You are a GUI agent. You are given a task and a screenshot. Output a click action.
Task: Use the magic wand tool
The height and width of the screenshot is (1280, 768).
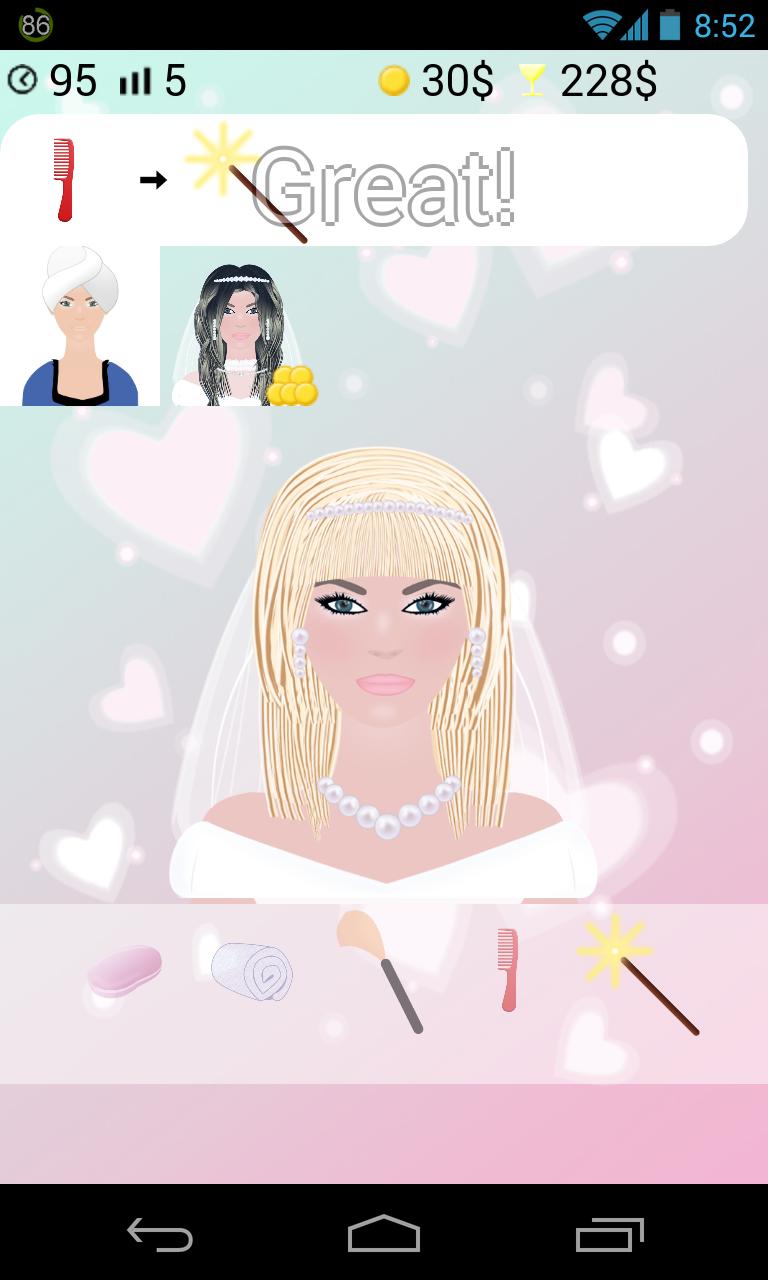(636, 973)
